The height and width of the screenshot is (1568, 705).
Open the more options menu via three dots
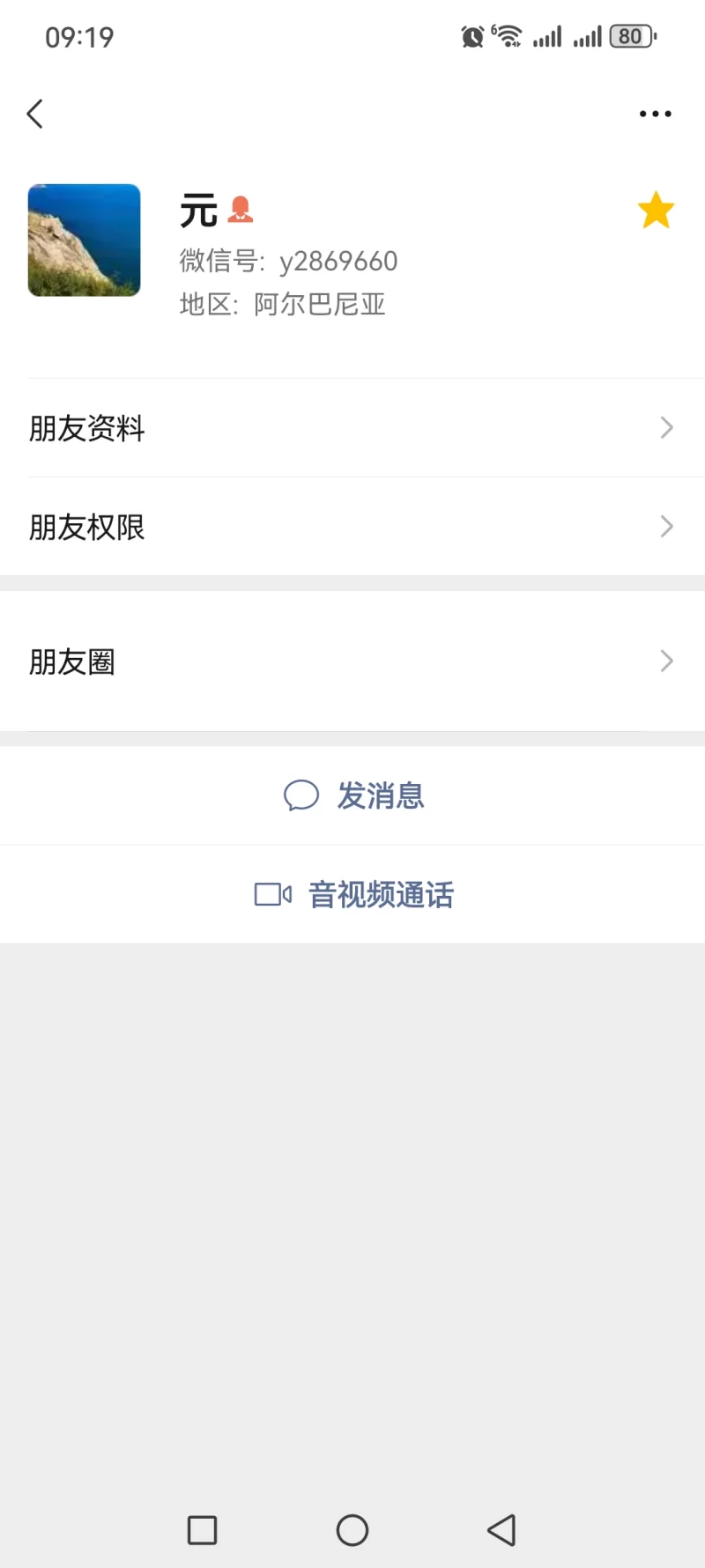(x=655, y=113)
